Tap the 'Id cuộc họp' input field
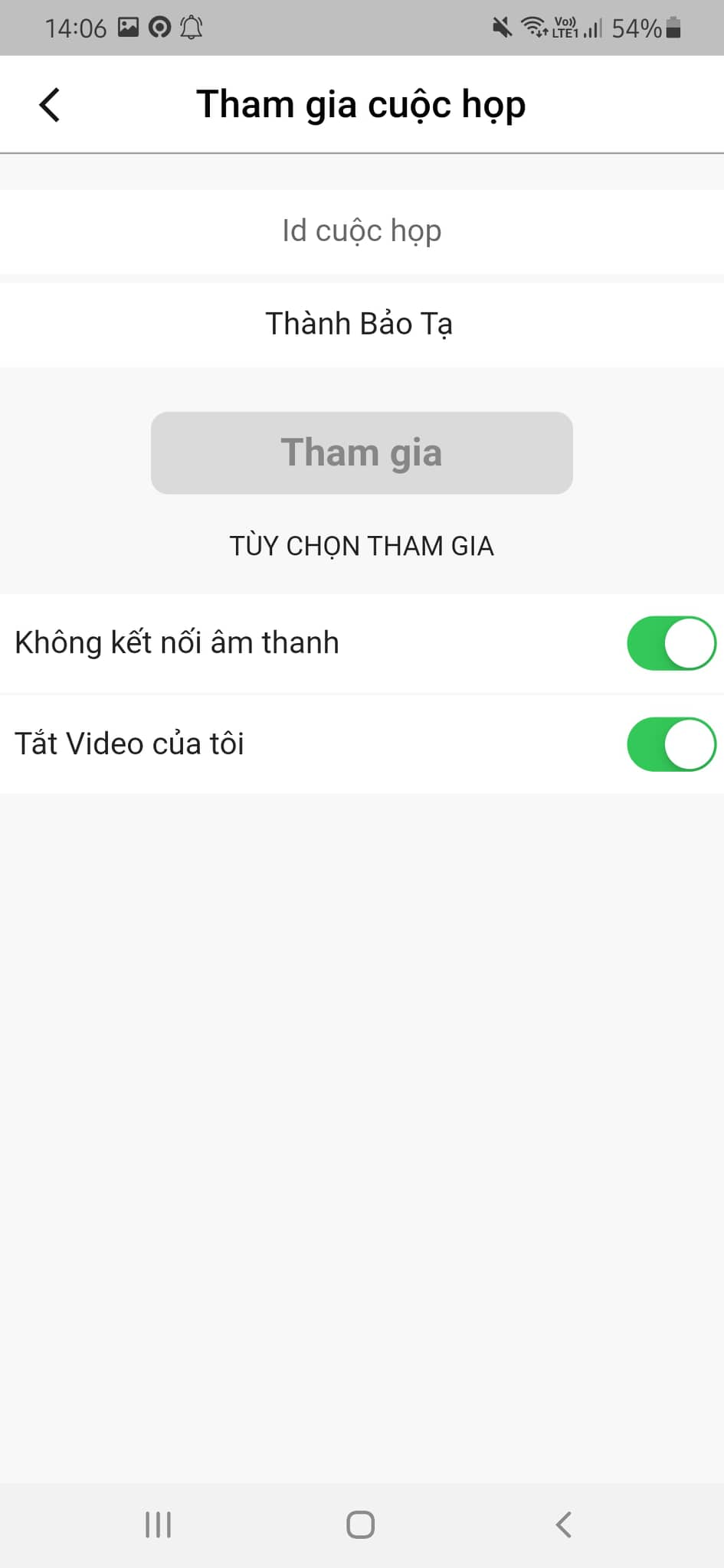Image resolution: width=724 pixels, height=1568 pixels. pos(360,230)
